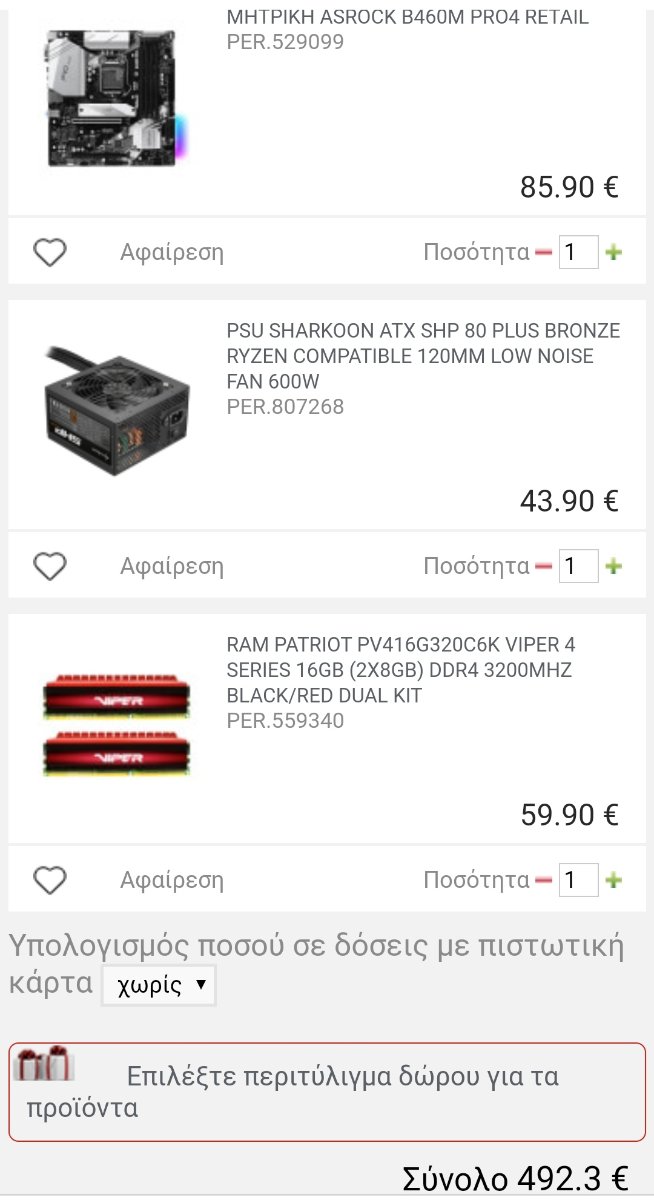Heart the Patriot Viper RAM kit

(50, 880)
